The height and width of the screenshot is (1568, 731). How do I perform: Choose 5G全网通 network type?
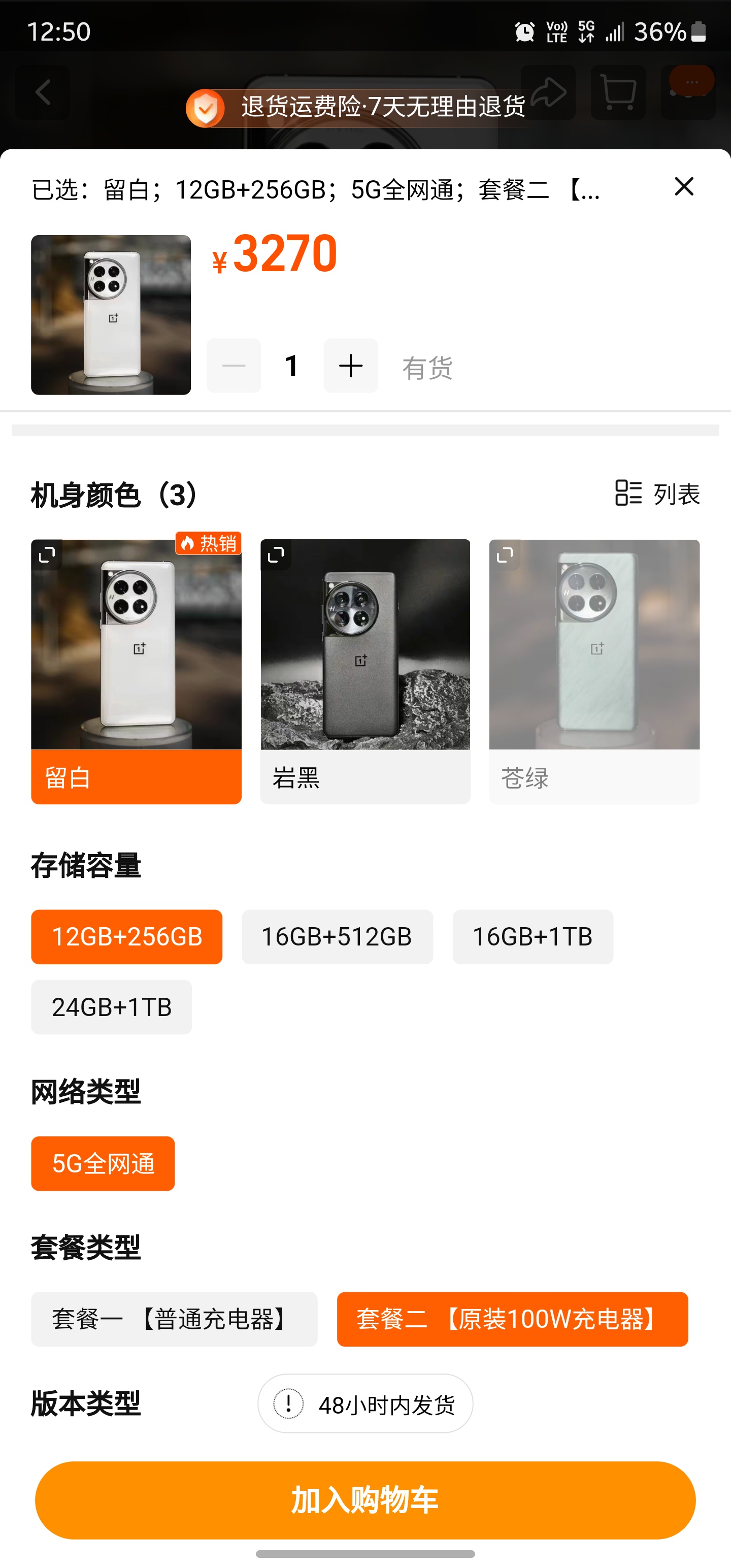[x=103, y=1163]
